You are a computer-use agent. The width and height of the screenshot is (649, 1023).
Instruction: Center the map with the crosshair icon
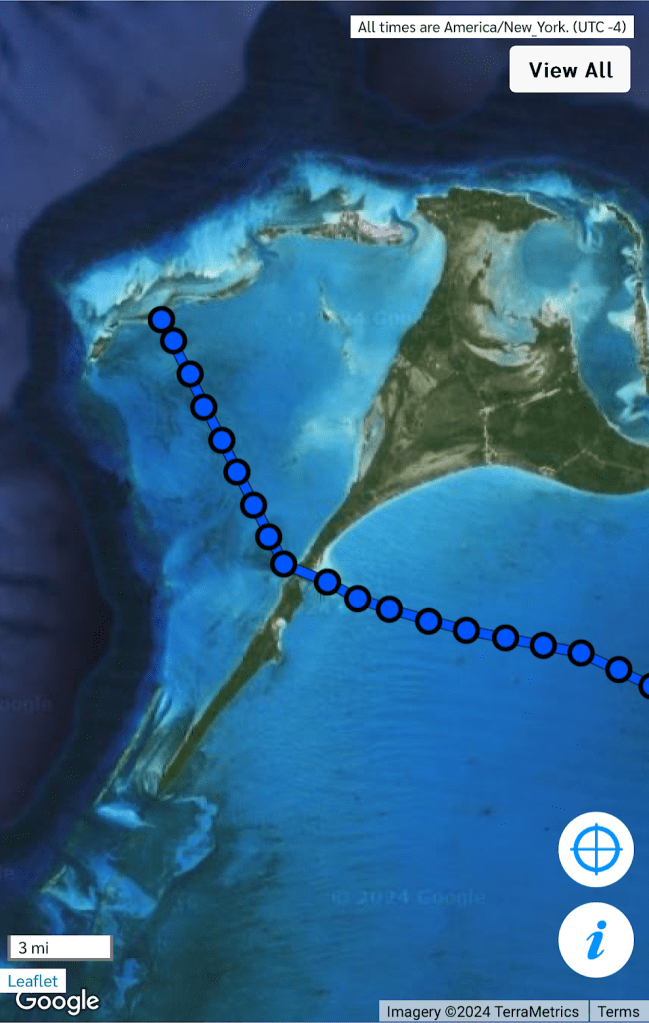(x=596, y=850)
